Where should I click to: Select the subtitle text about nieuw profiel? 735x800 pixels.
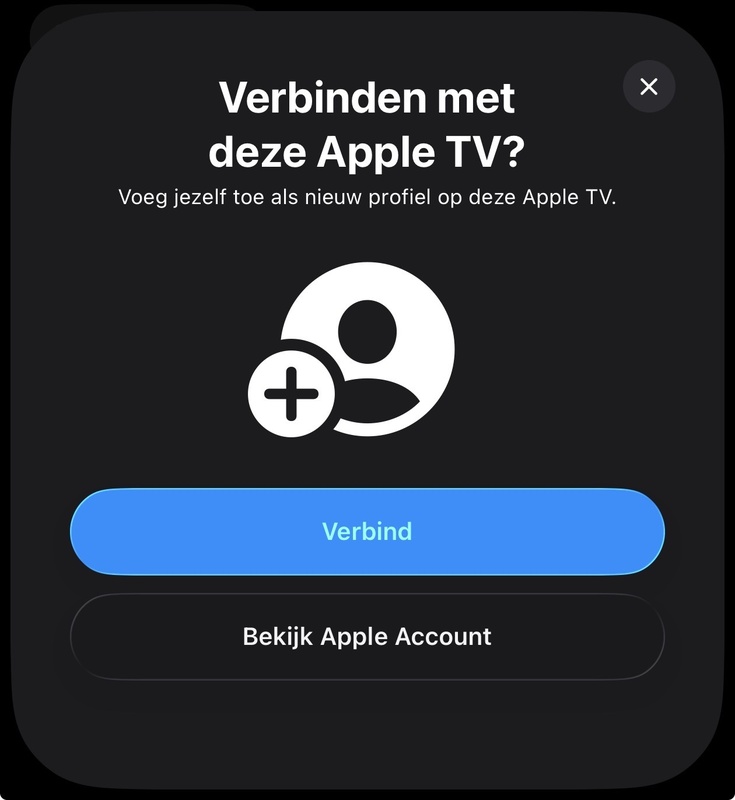[367, 195]
